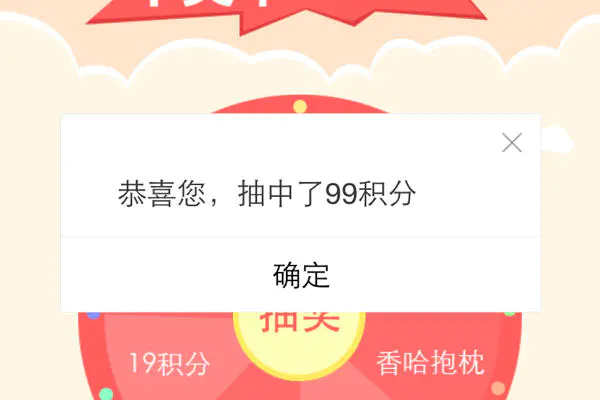Screen dimensions: 600x400
Task: Confirm the 99积分 prize with 确定
Action: (x=301, y=275)
